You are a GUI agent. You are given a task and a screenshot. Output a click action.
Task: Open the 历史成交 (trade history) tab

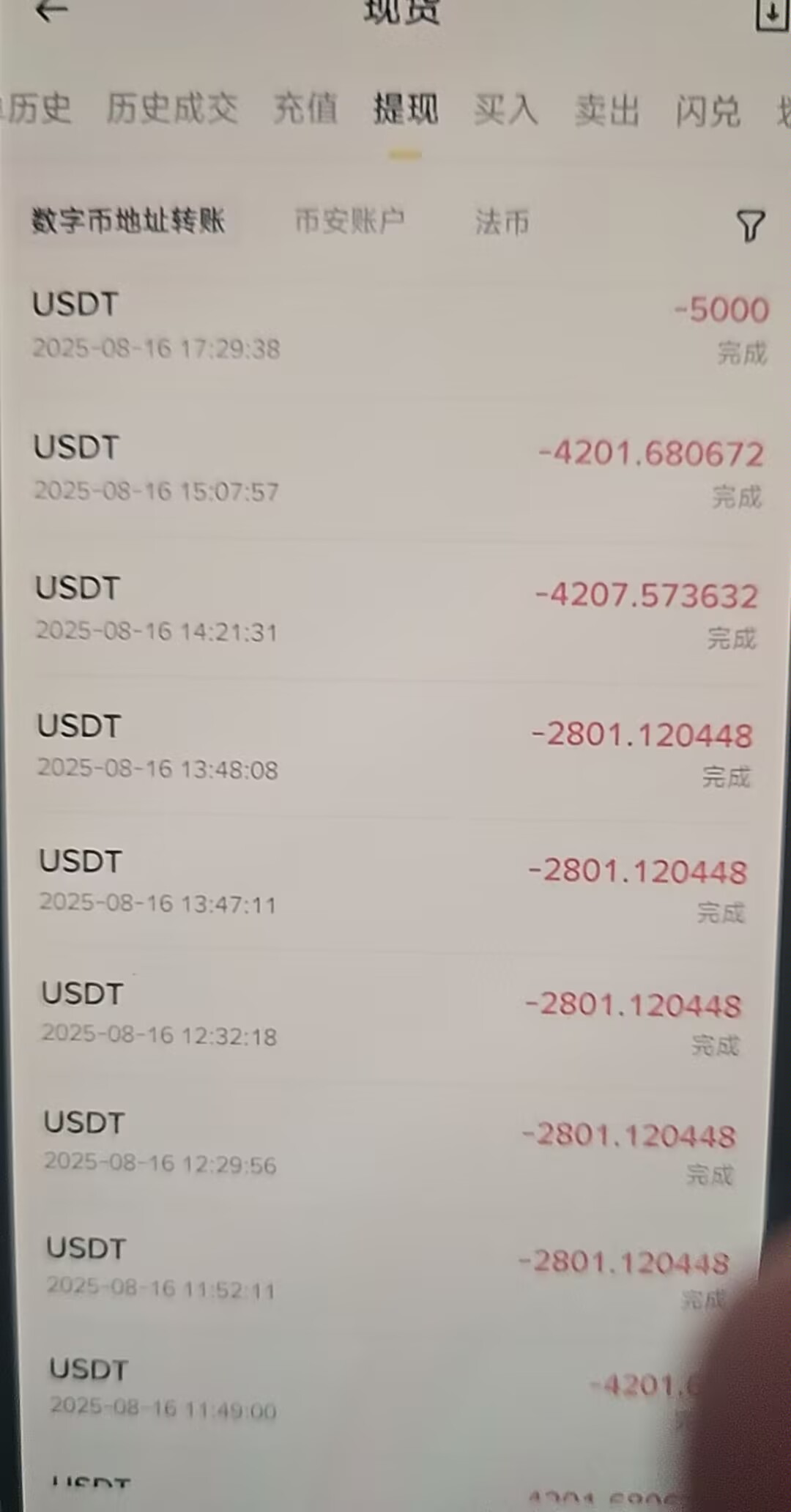174,108
